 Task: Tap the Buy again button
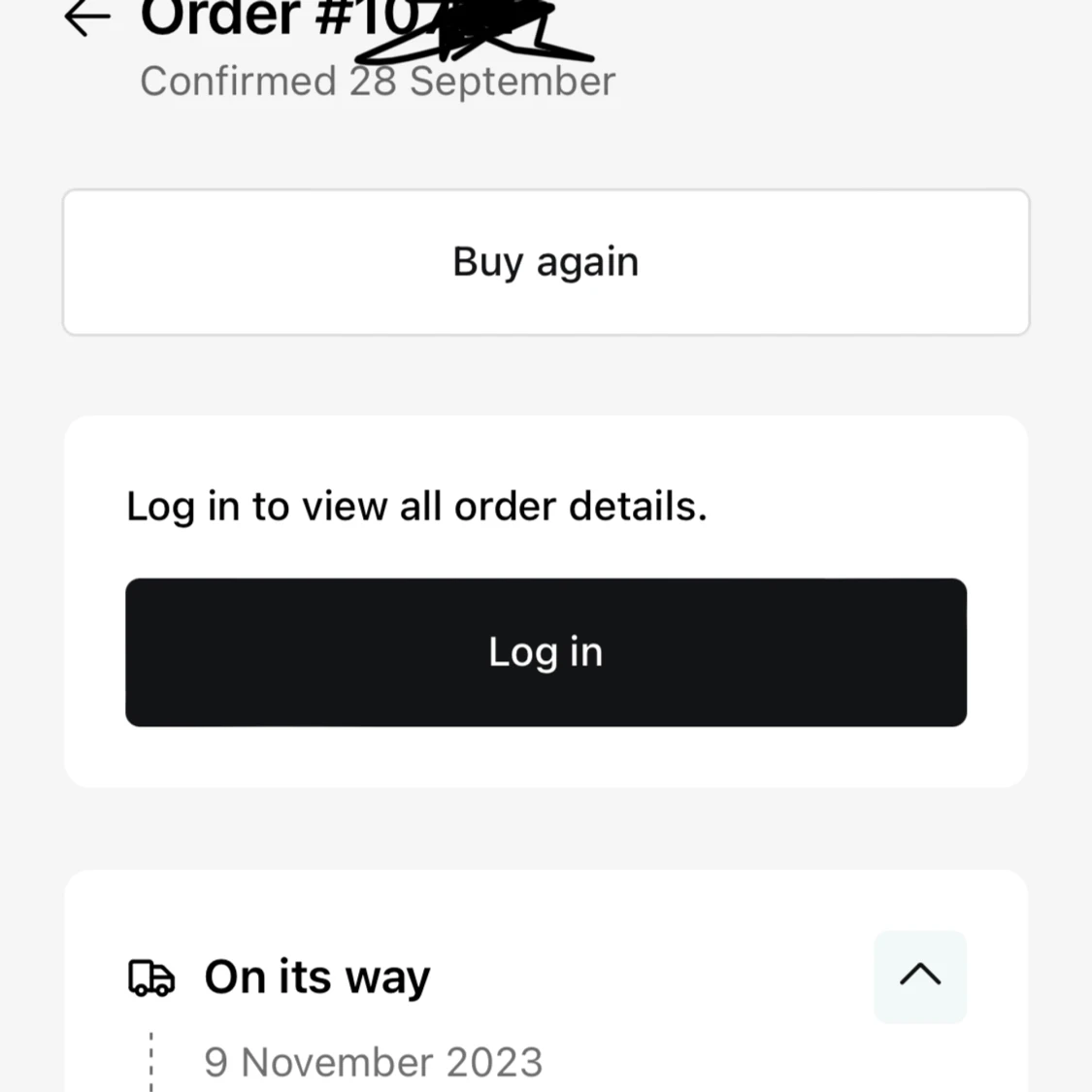[546, 262]
